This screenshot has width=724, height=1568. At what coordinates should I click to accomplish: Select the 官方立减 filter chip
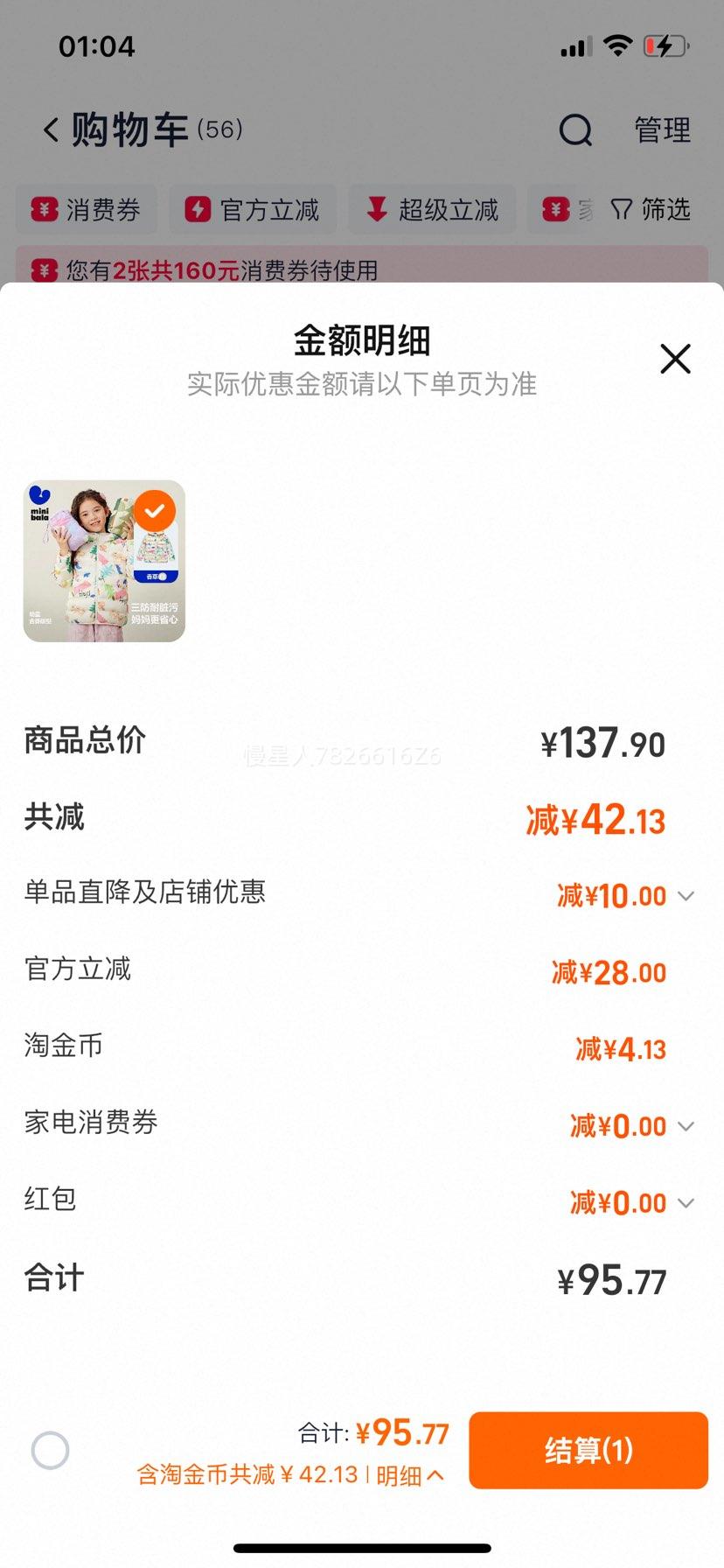253,210
